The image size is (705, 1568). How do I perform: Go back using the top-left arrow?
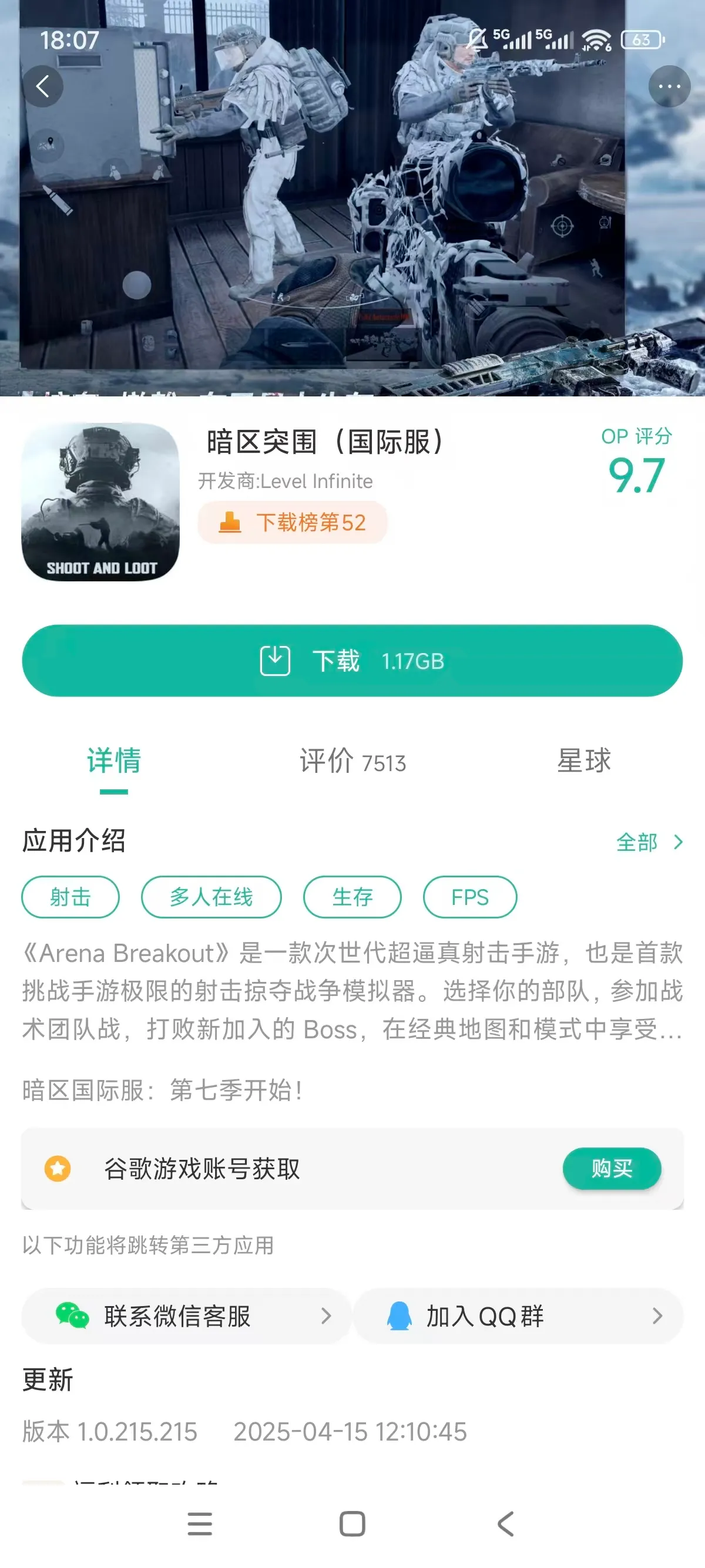point(43,86)
